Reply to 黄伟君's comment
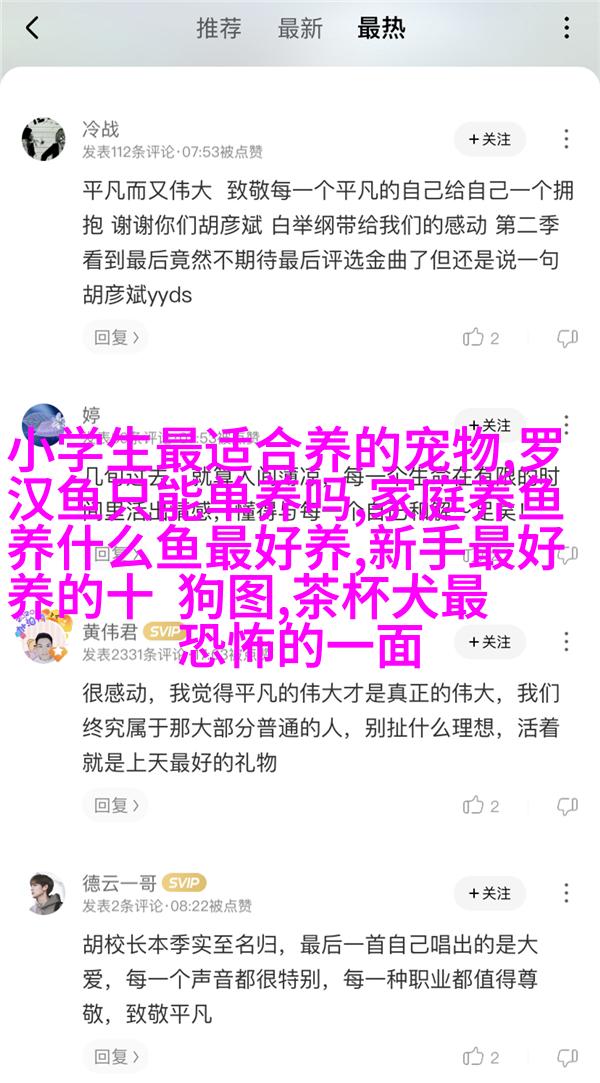Image resolution: width=600 pixels, height=1083 pixels. tap(115, 805)
